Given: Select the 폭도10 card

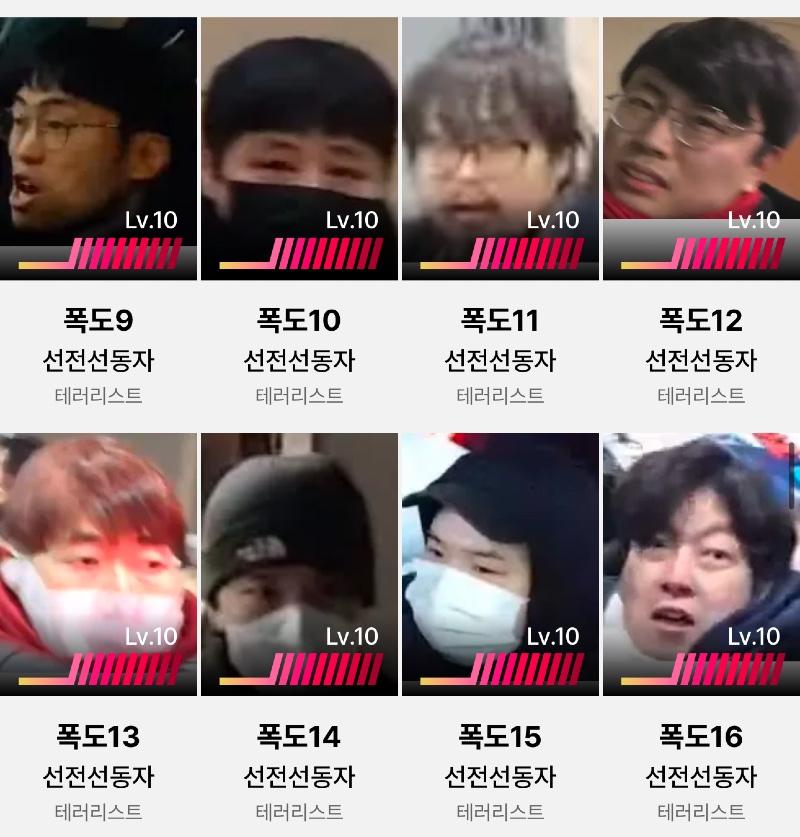Looking at the screenshot, I should point(299,150).
